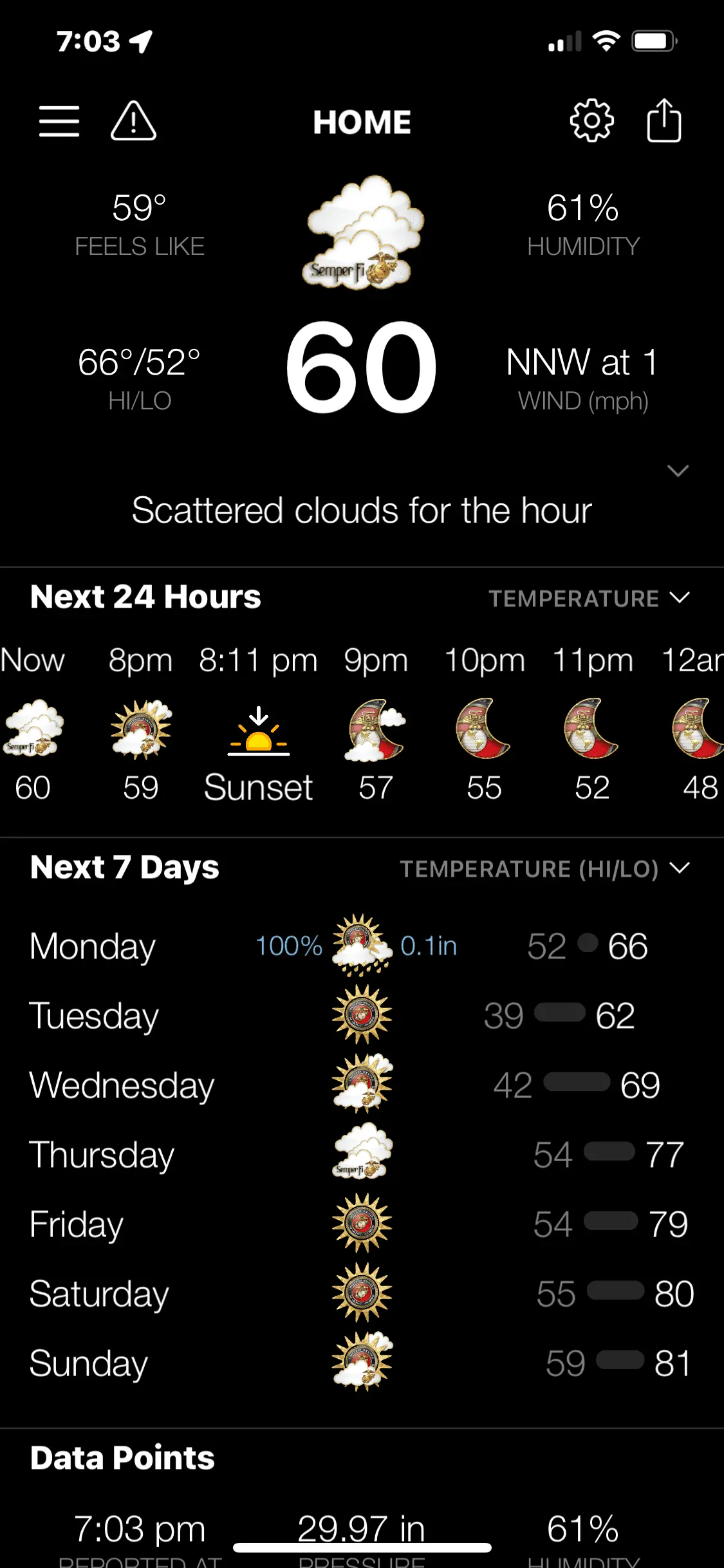The height and width of the screenshot is (1568, 724).
Task: Change Next 24 Hours Temperature dropdown
Action: coord(588,599)
